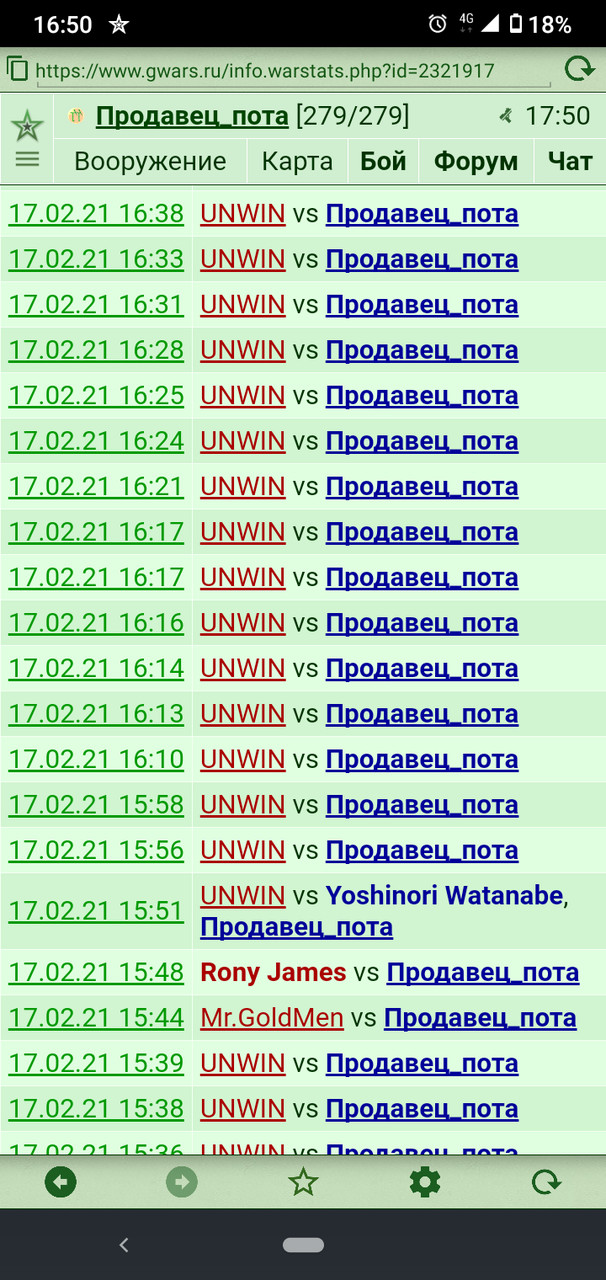Open UNWIN link in the 16:10 row
606x1280 pixels.
pyautogui.click(x=243, y=759)
